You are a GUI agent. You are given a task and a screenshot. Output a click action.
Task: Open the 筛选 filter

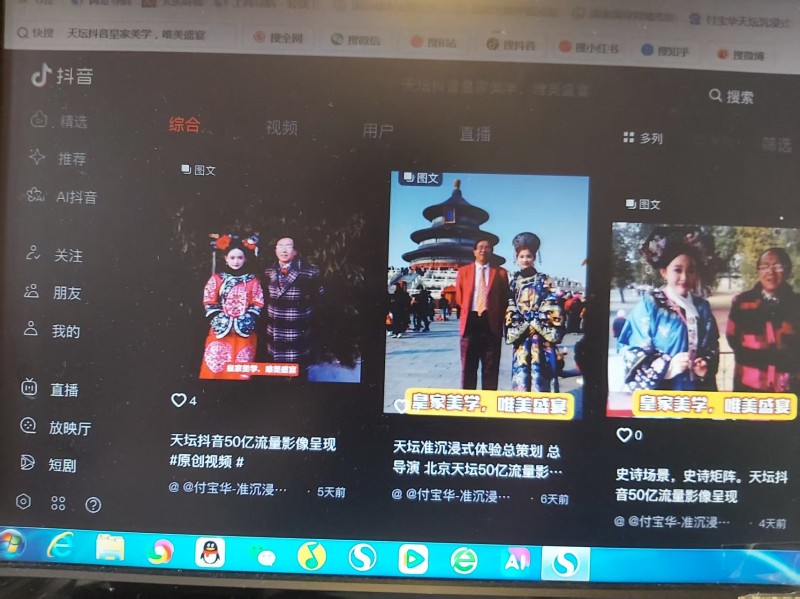775,145
